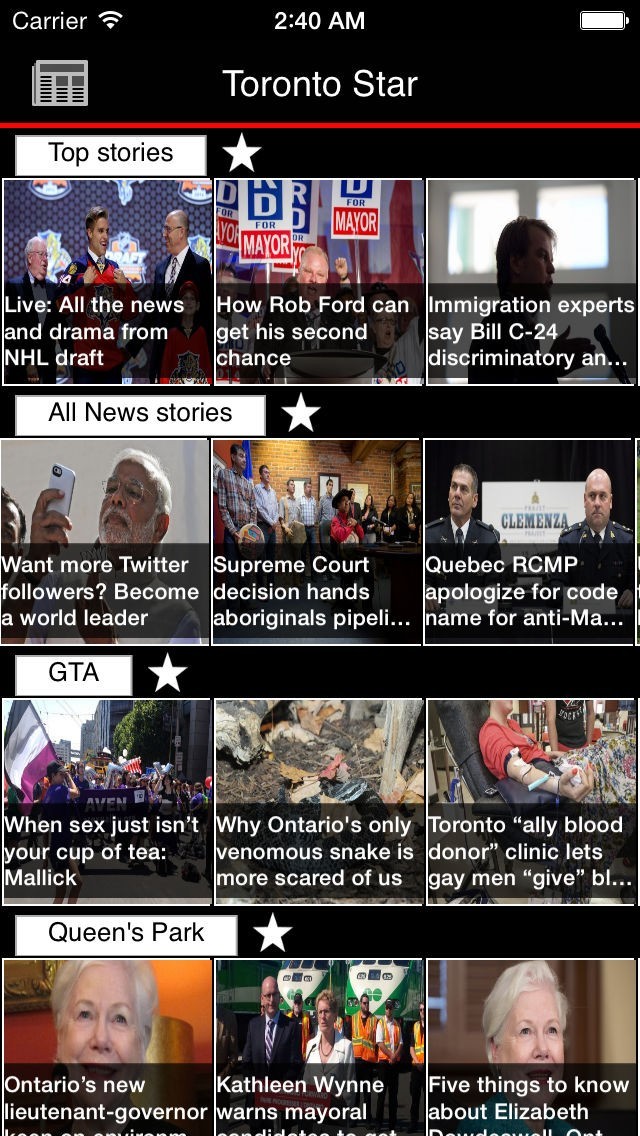Viewport: 640px width, 1136px height.
Task: Open the Supreme Court aboriginals pipeline story
Action: click(x=317, y=542)
